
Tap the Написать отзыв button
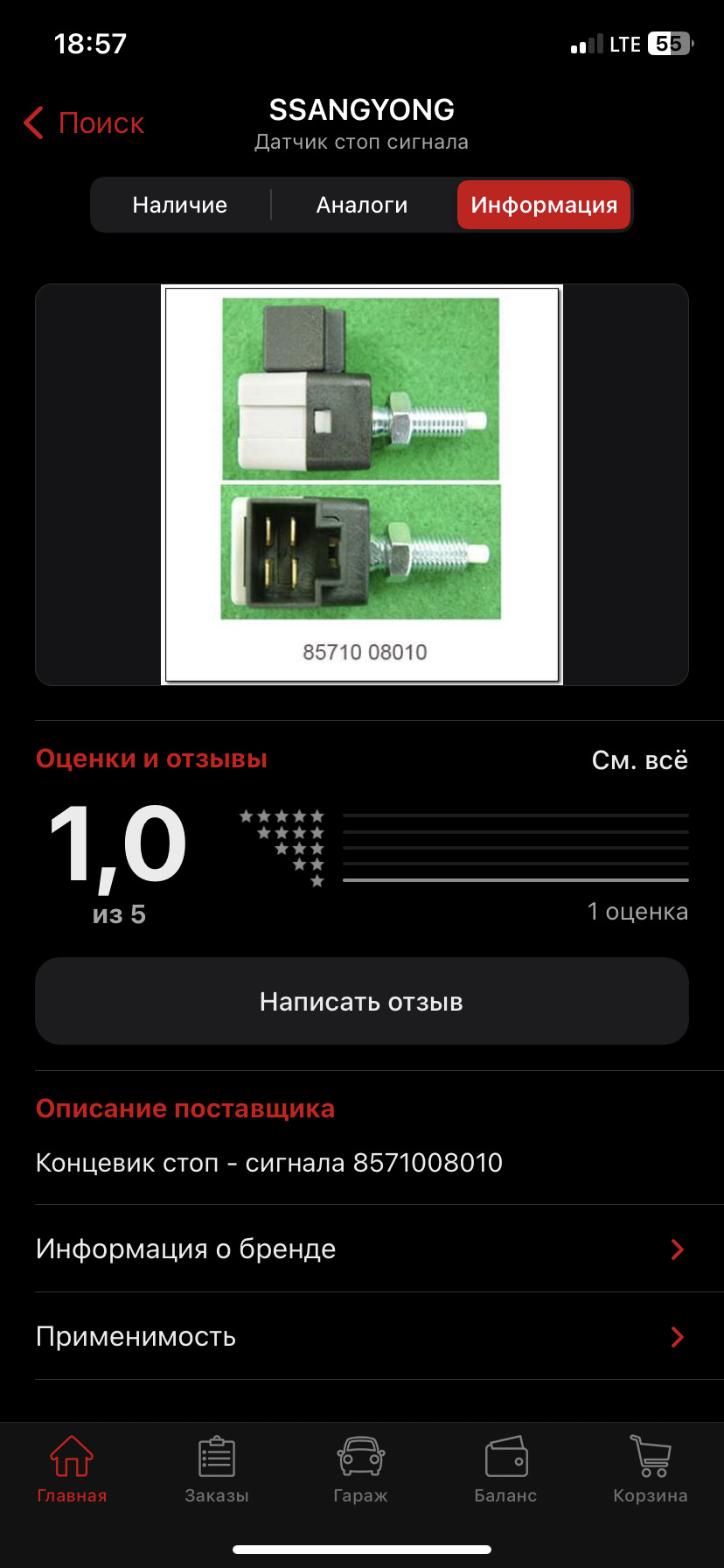pyautogui.click(x=361, y=1000)
